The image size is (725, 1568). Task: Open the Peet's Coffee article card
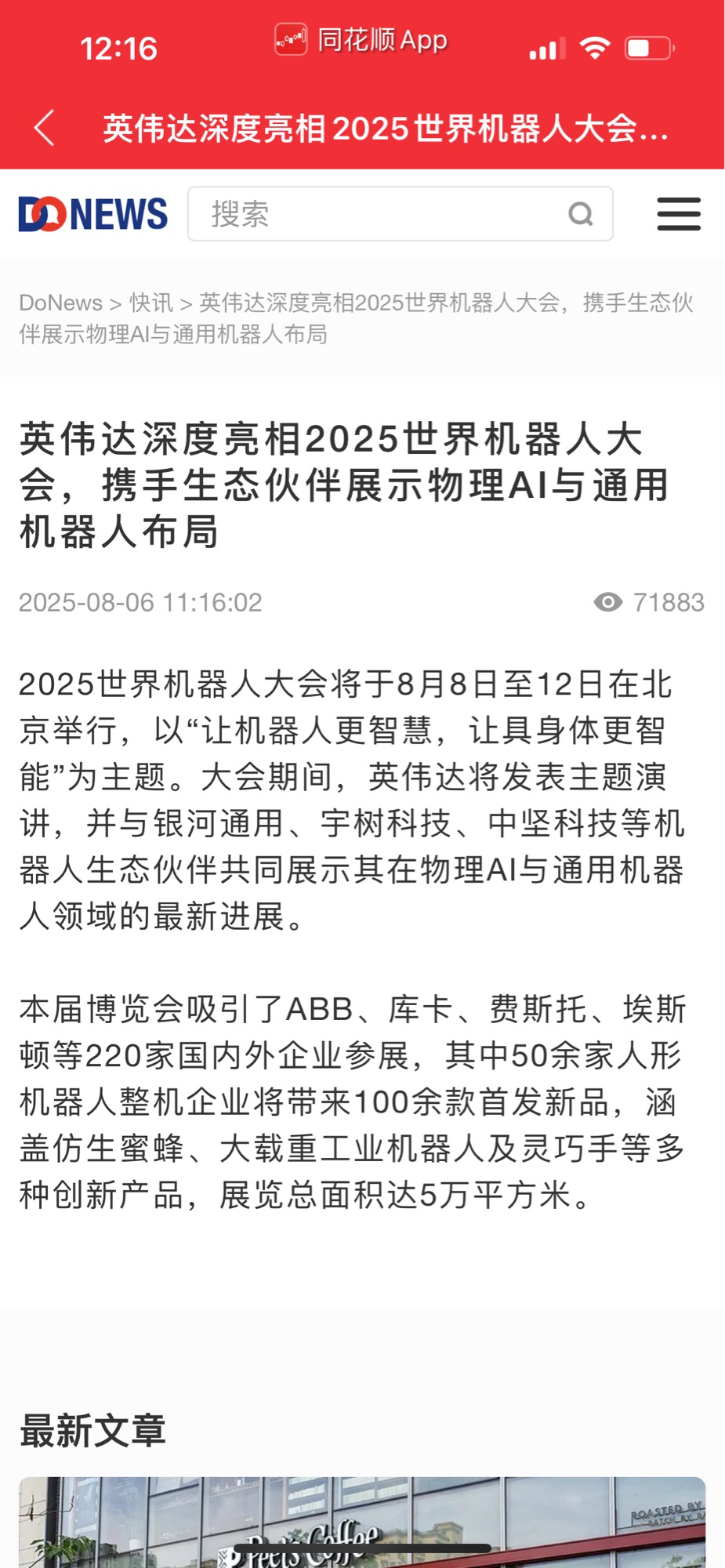coord(362,1521)
